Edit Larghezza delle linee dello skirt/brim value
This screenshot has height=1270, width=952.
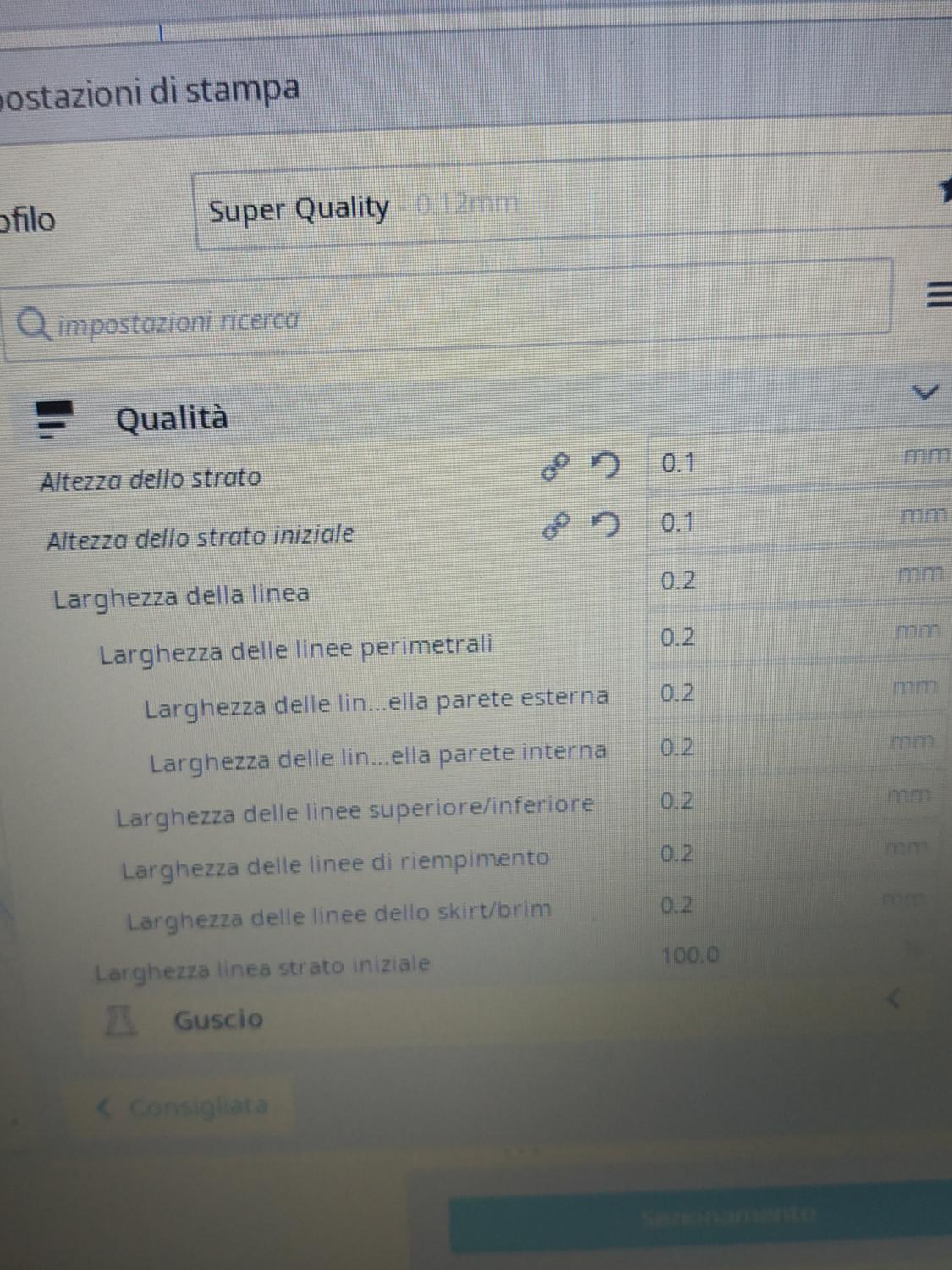pyautogui.click(x=762, y=905)
